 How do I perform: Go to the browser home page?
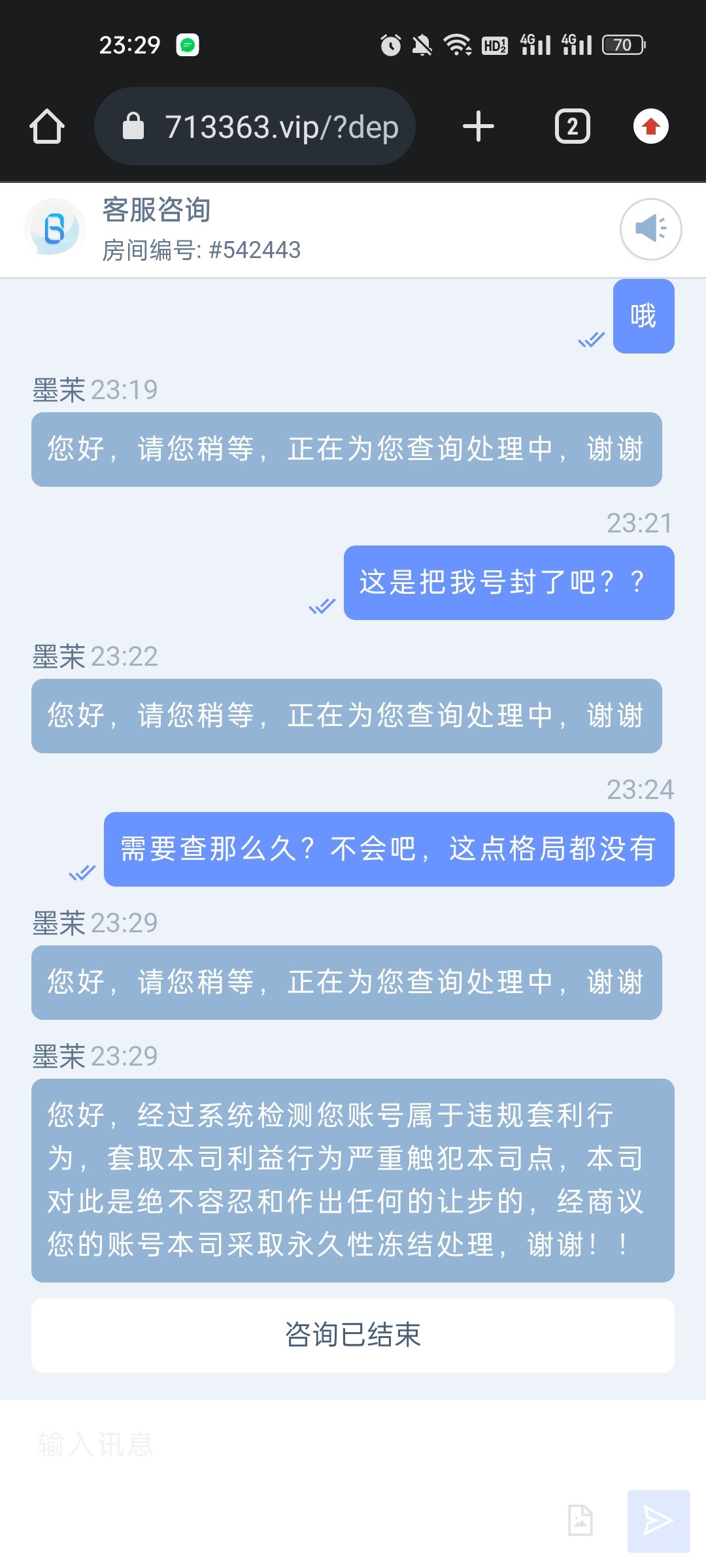pos(47,126)
